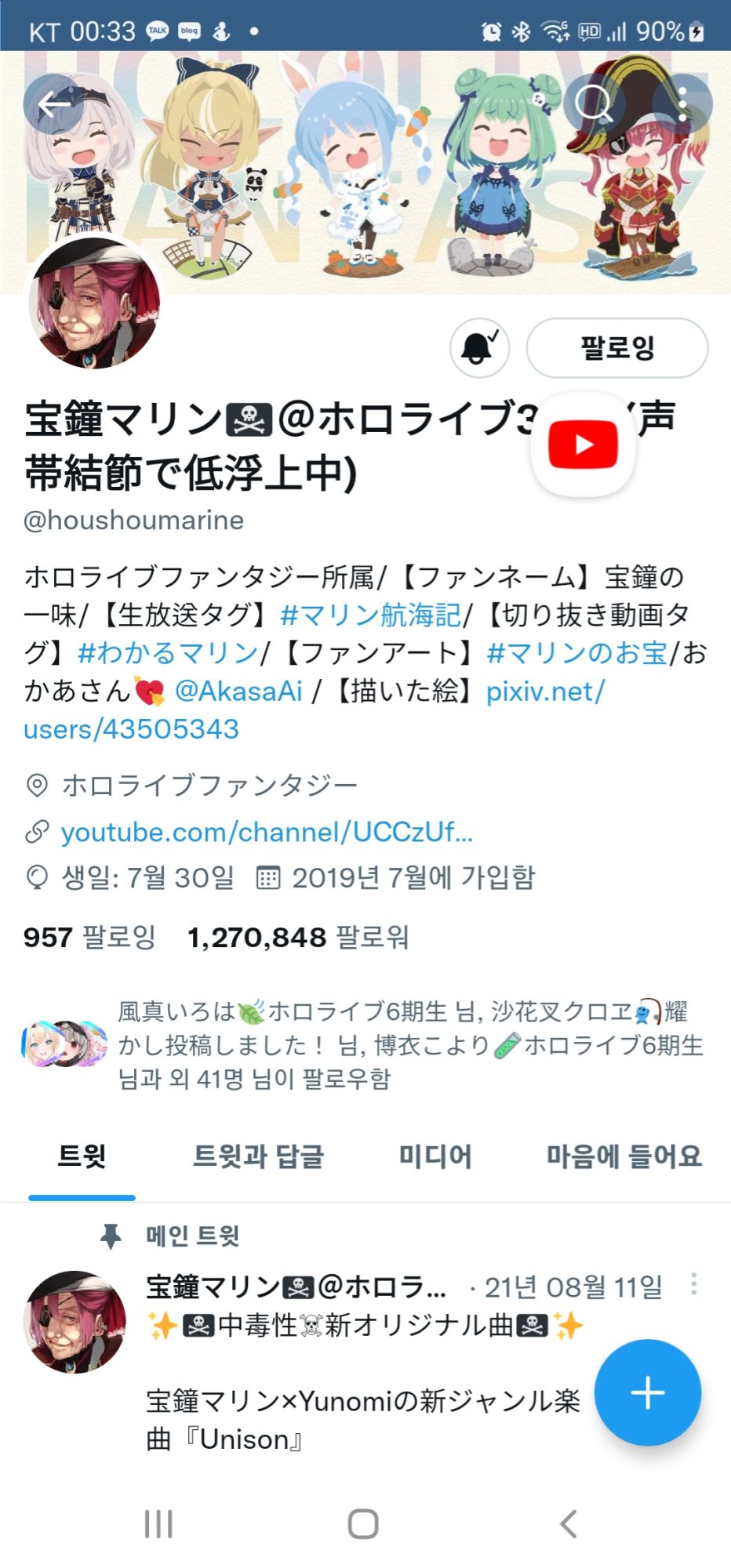Open options for the pinned tweet
Screen dimensions: 731x1568
click(x=693, y=1284)
